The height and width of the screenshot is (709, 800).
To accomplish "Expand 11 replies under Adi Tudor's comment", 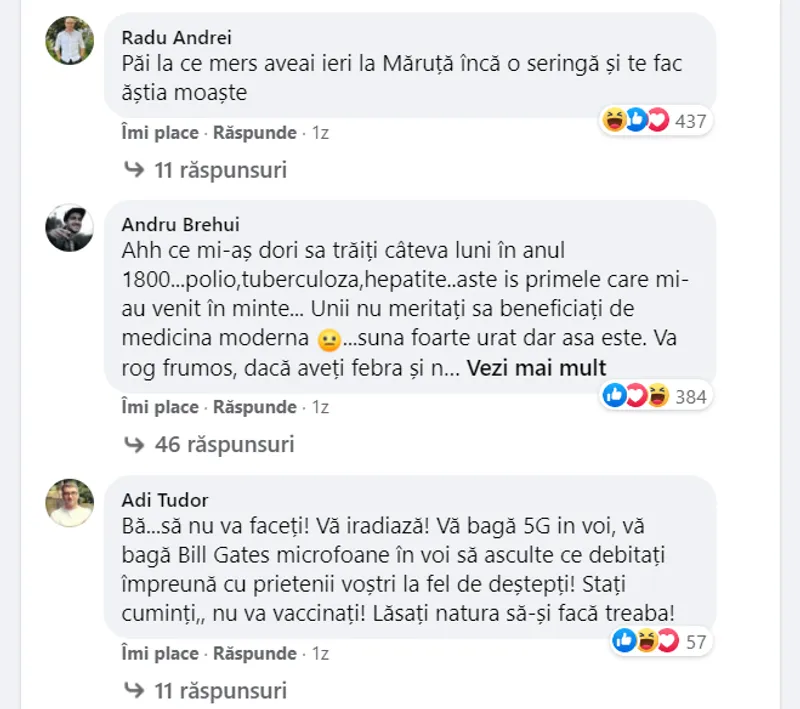I will pyautogui.click(x=219, y=690).
